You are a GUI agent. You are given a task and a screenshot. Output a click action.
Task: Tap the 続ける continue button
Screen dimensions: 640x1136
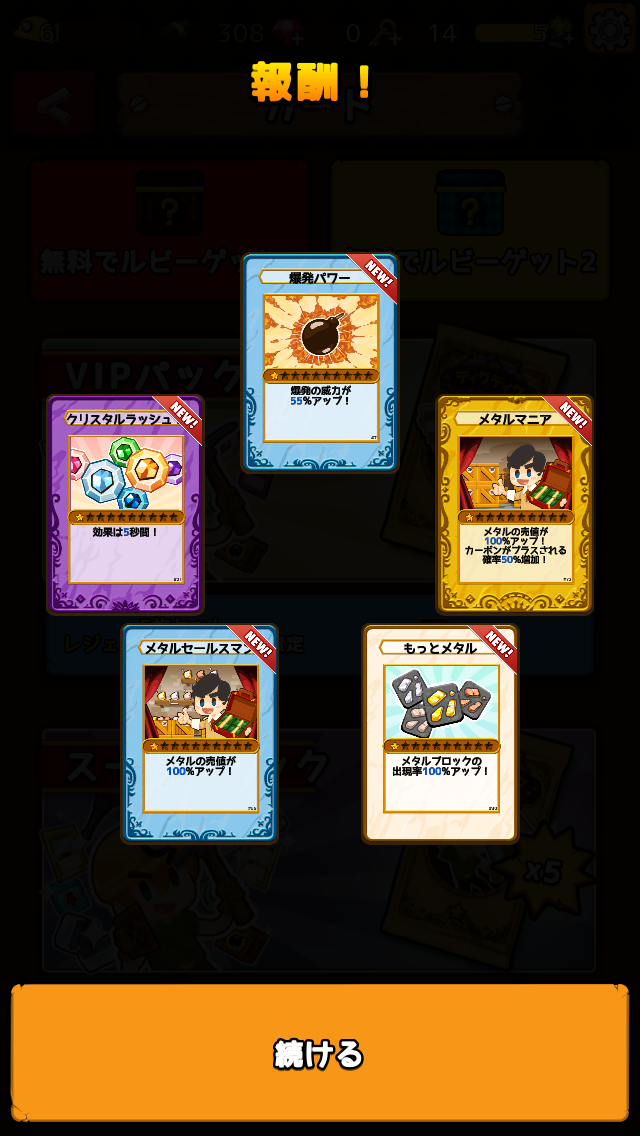(320, 1053)
